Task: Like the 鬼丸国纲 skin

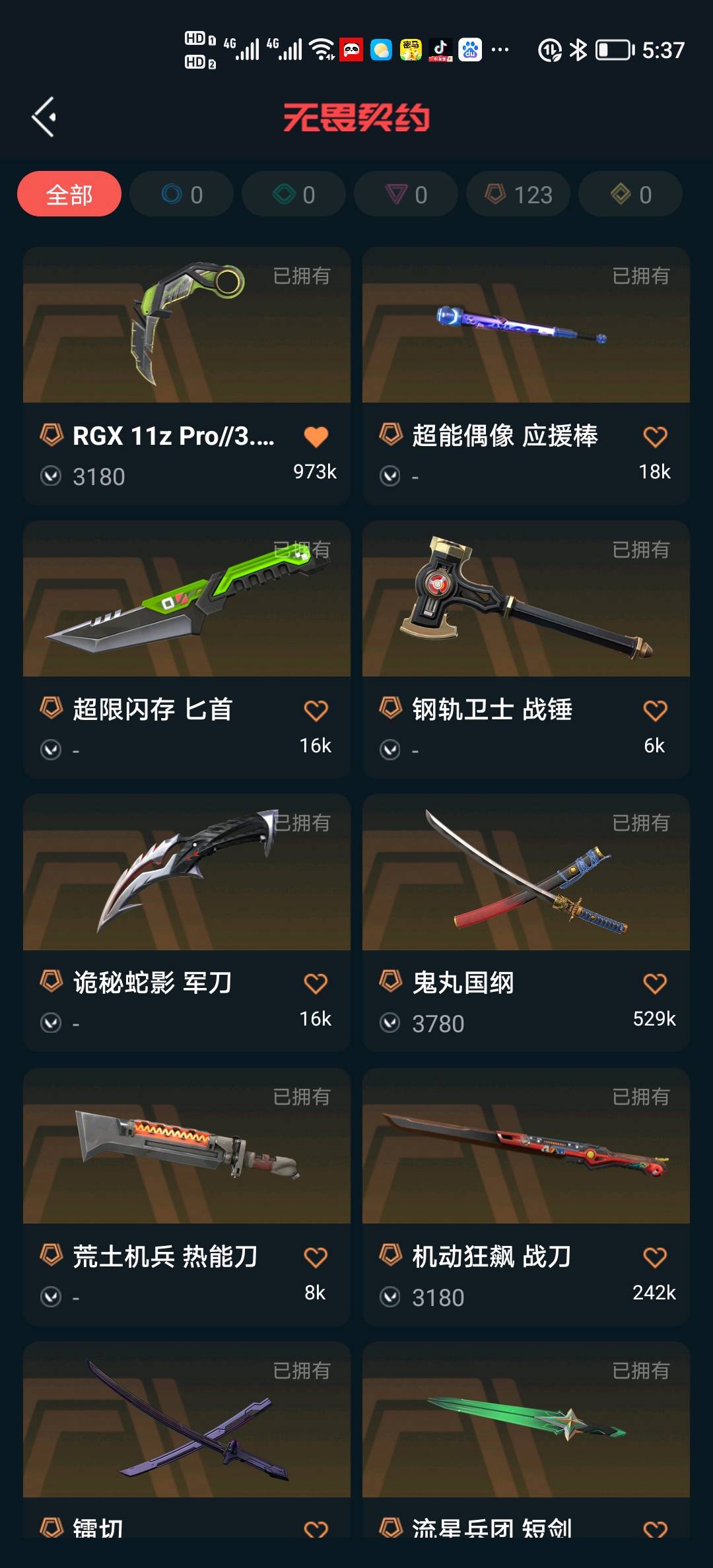Action: 655,984
